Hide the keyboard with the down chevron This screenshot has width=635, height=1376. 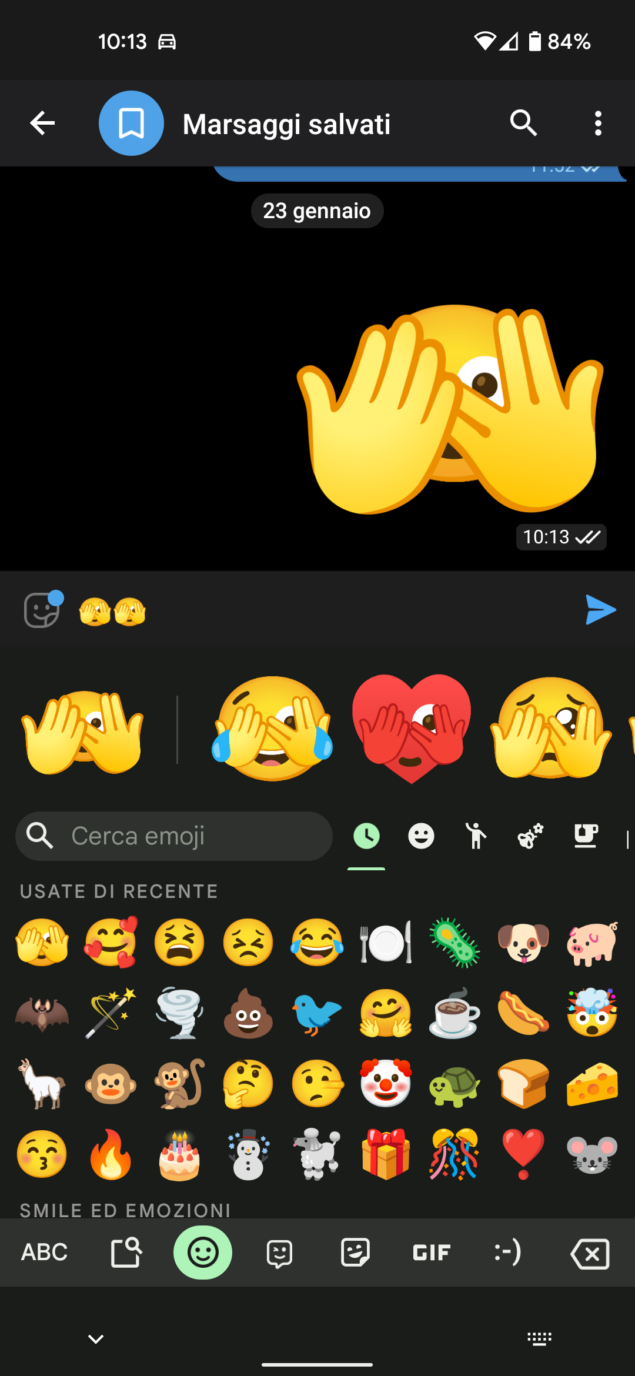(96, 1339)
